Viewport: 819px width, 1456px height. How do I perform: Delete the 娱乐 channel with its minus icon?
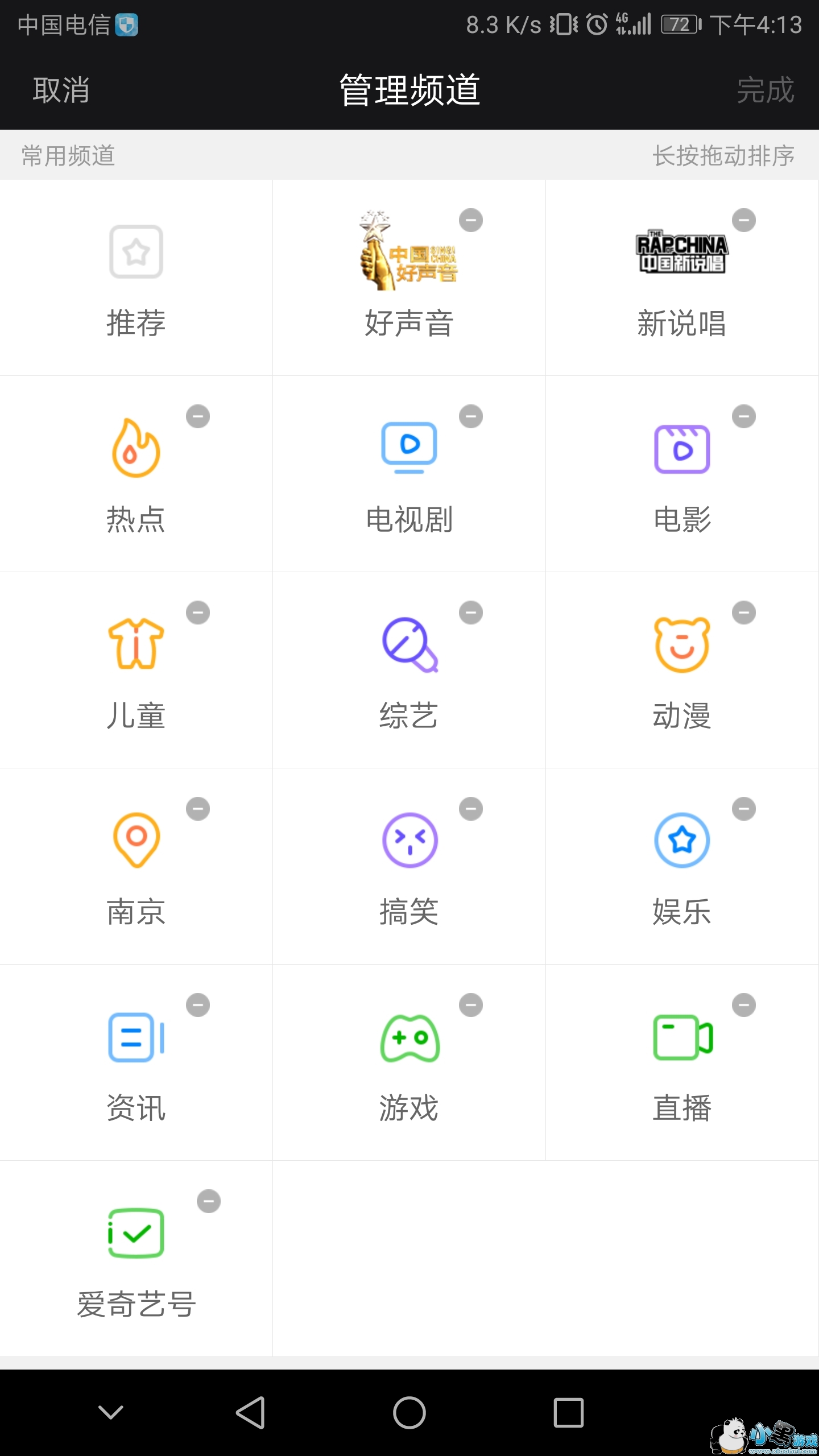[x=744, y=809]
